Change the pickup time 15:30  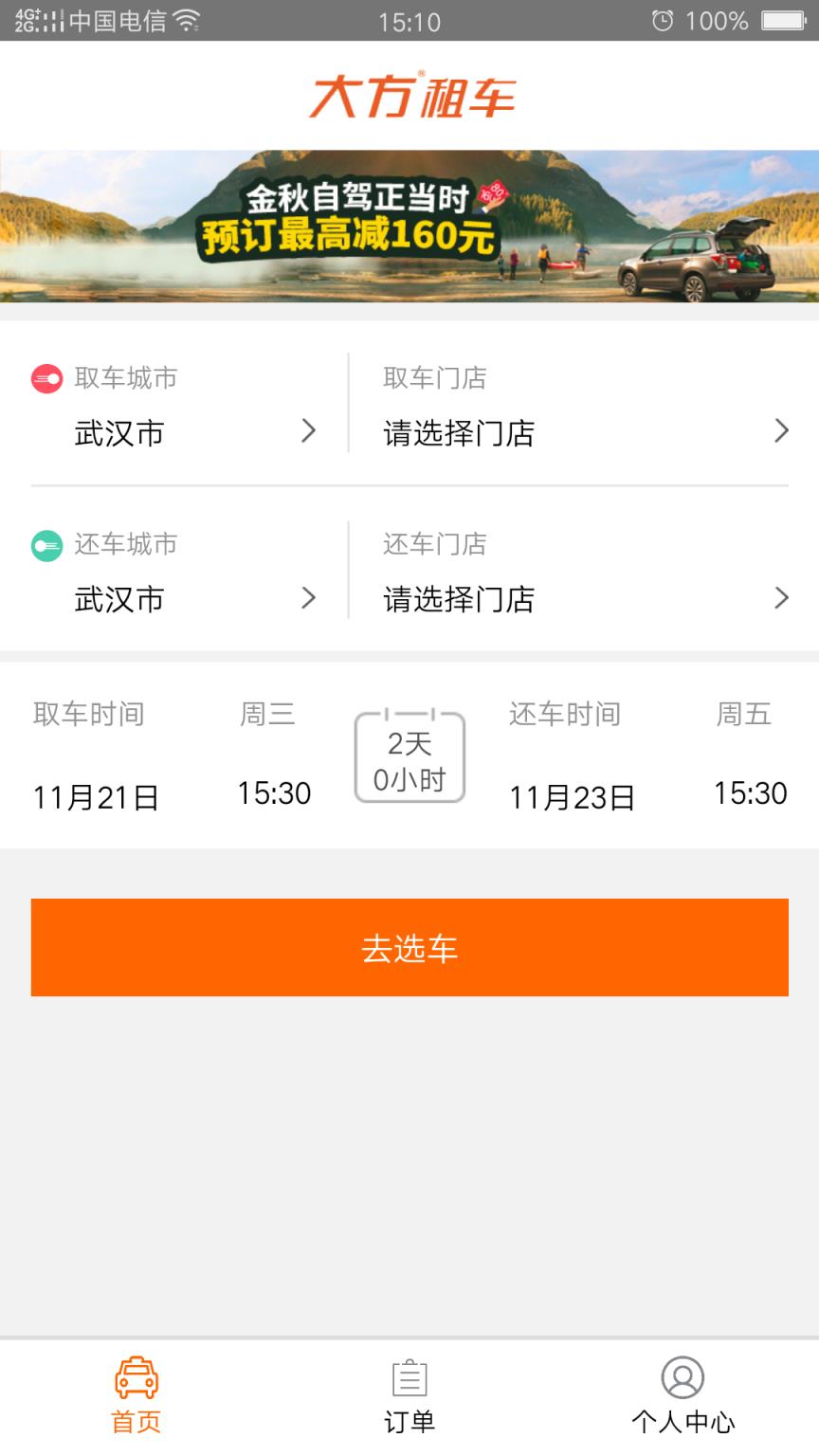pyautogui.click(x=275, y=793)
